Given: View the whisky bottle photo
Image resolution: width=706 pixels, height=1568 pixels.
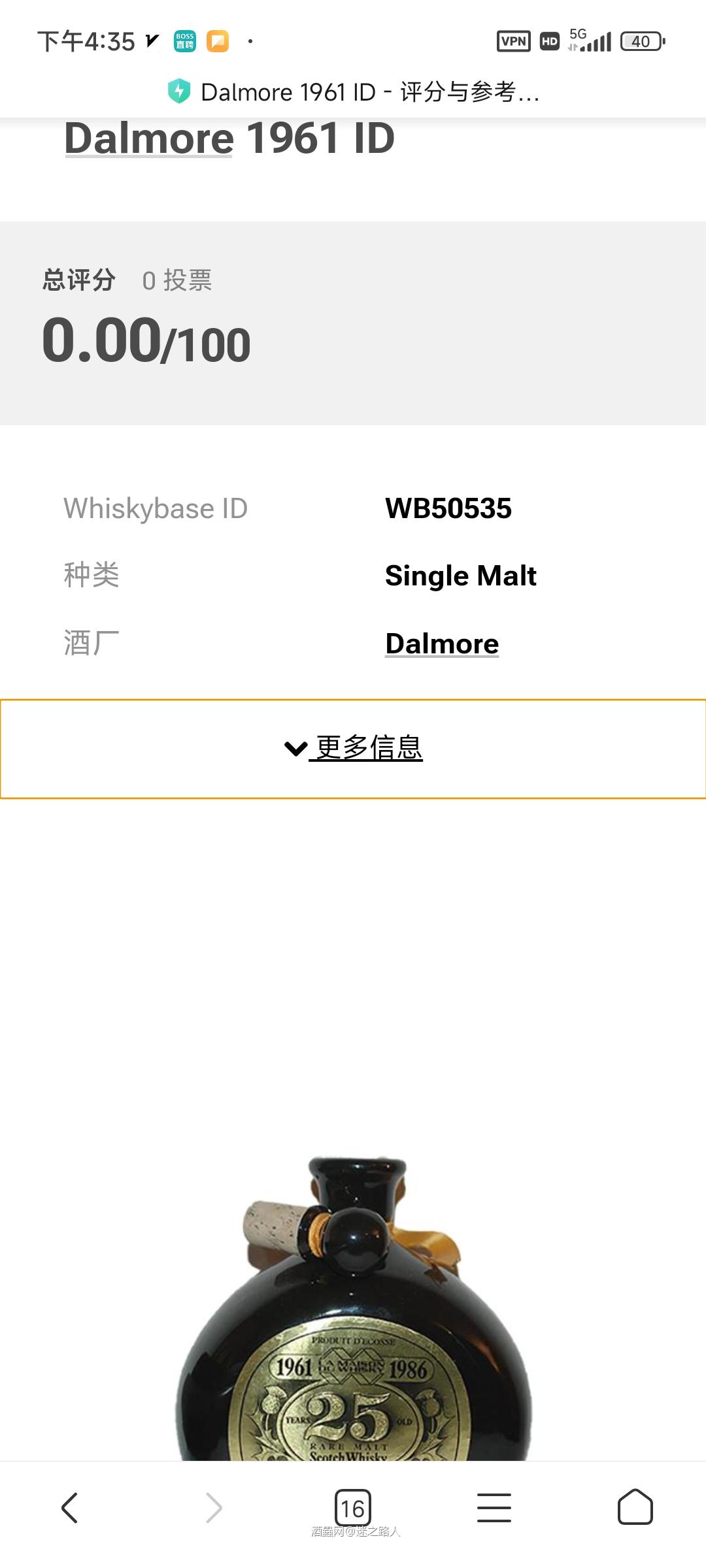Looking at the screenshot, I should click(353, 1339).
